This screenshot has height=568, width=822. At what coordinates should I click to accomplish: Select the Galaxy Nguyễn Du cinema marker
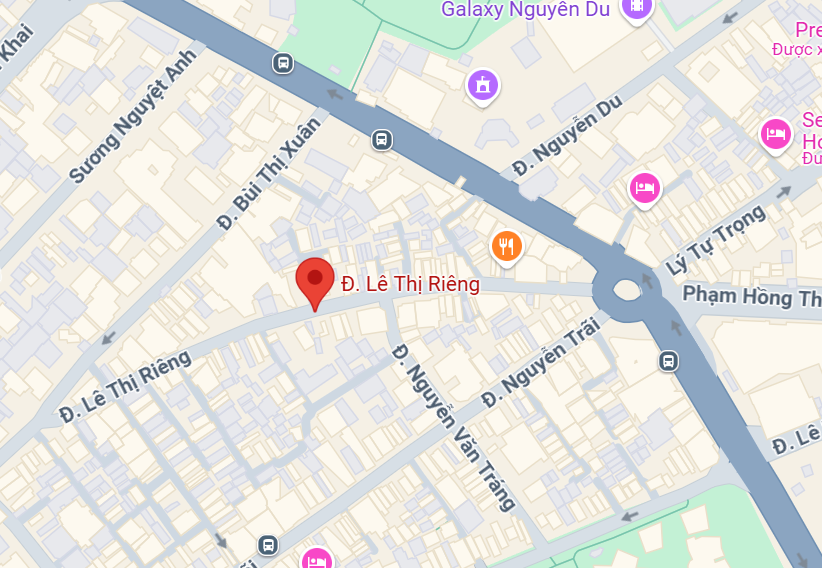coord(635,9)
